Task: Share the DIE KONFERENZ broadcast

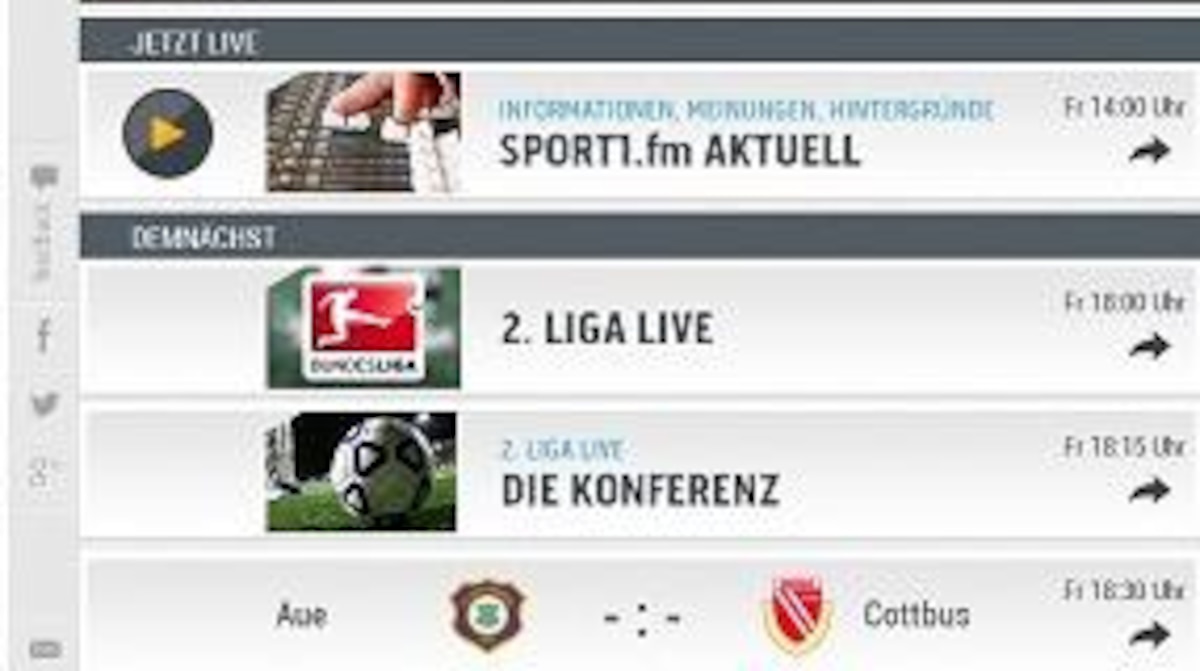Action: pos(1149,490)
